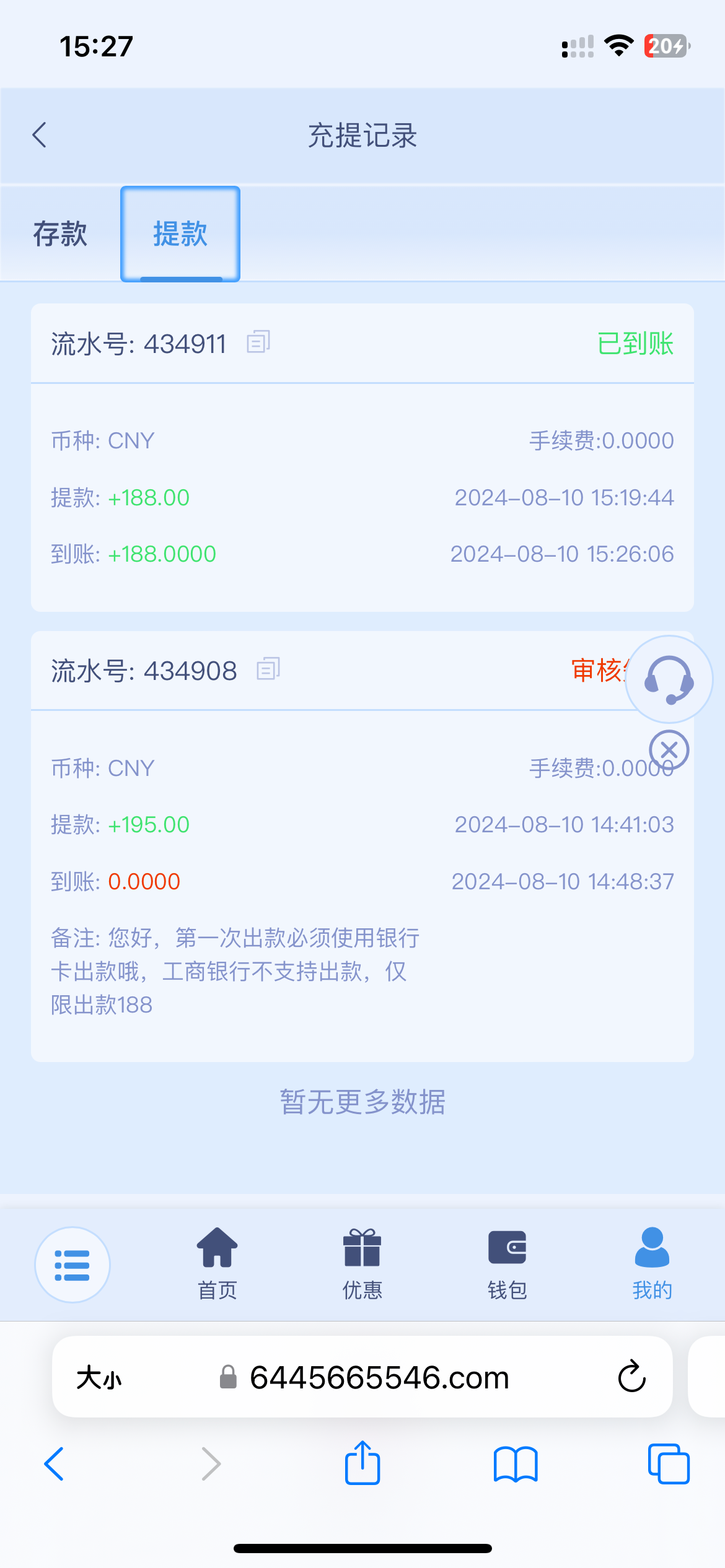Open the 钱包 wallet icon
Screen dimensions: 725x1568
[507, 1263]
